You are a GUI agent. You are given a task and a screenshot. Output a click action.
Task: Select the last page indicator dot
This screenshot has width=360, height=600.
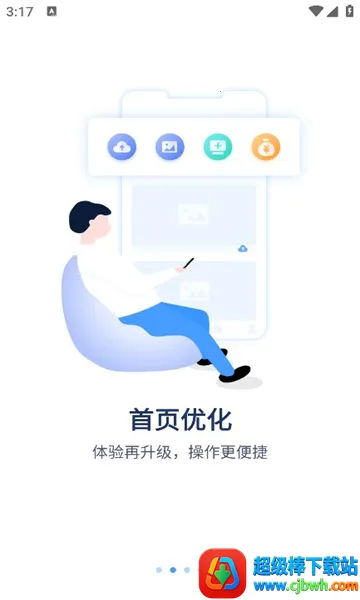[x=187, y=570]
